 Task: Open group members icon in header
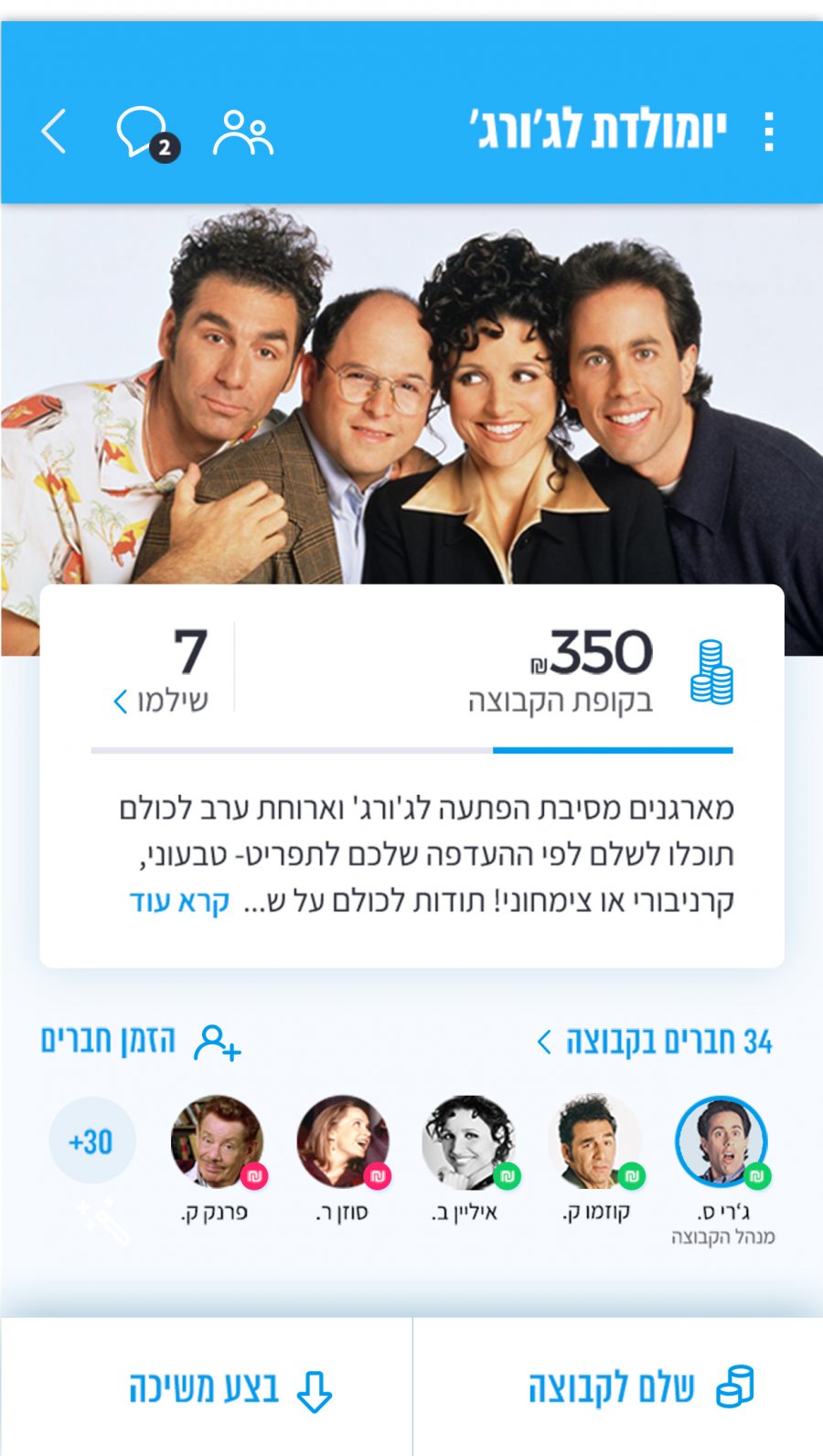[x=243, y=133]
